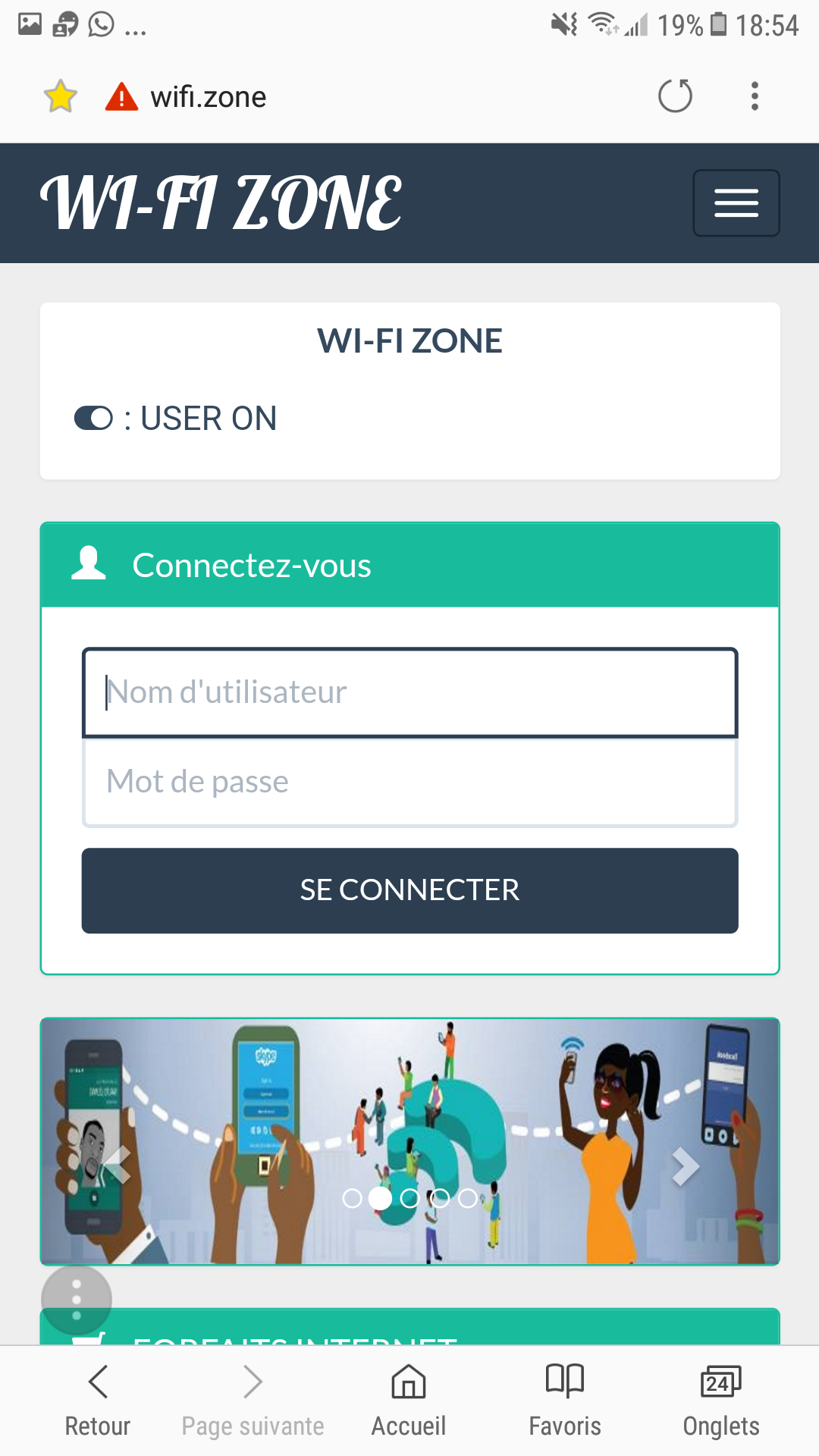Show previous carousel slide

point(118,1166)
